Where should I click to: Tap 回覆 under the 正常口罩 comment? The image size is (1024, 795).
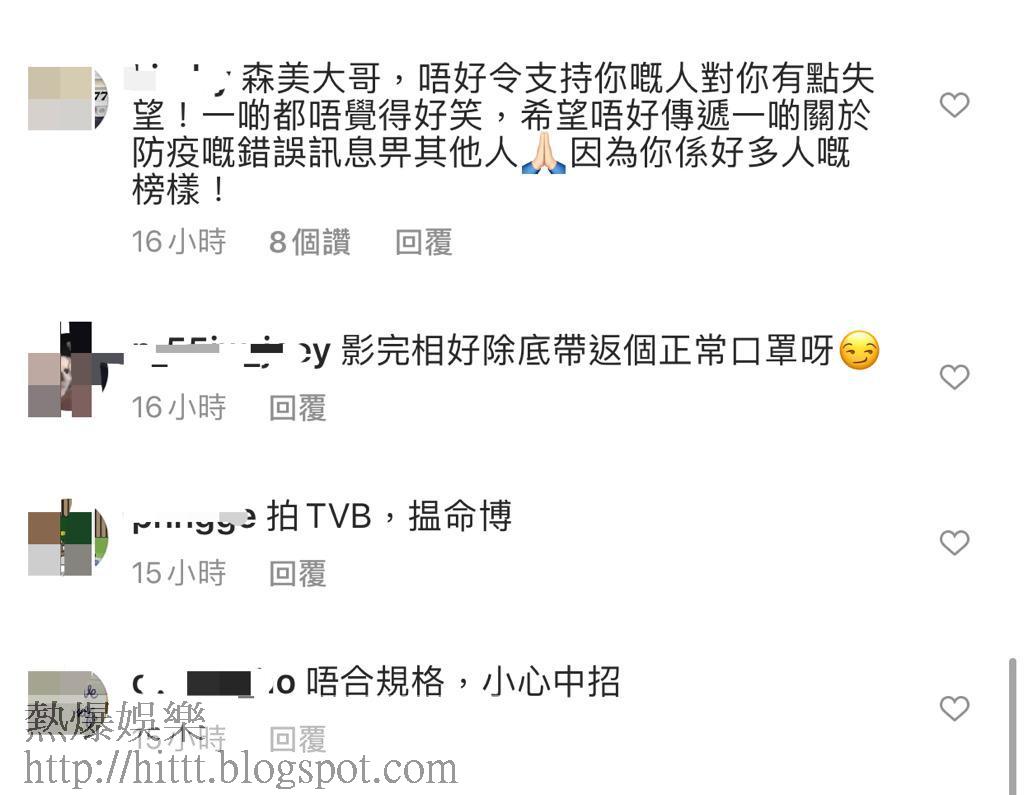tap(297, 407)
